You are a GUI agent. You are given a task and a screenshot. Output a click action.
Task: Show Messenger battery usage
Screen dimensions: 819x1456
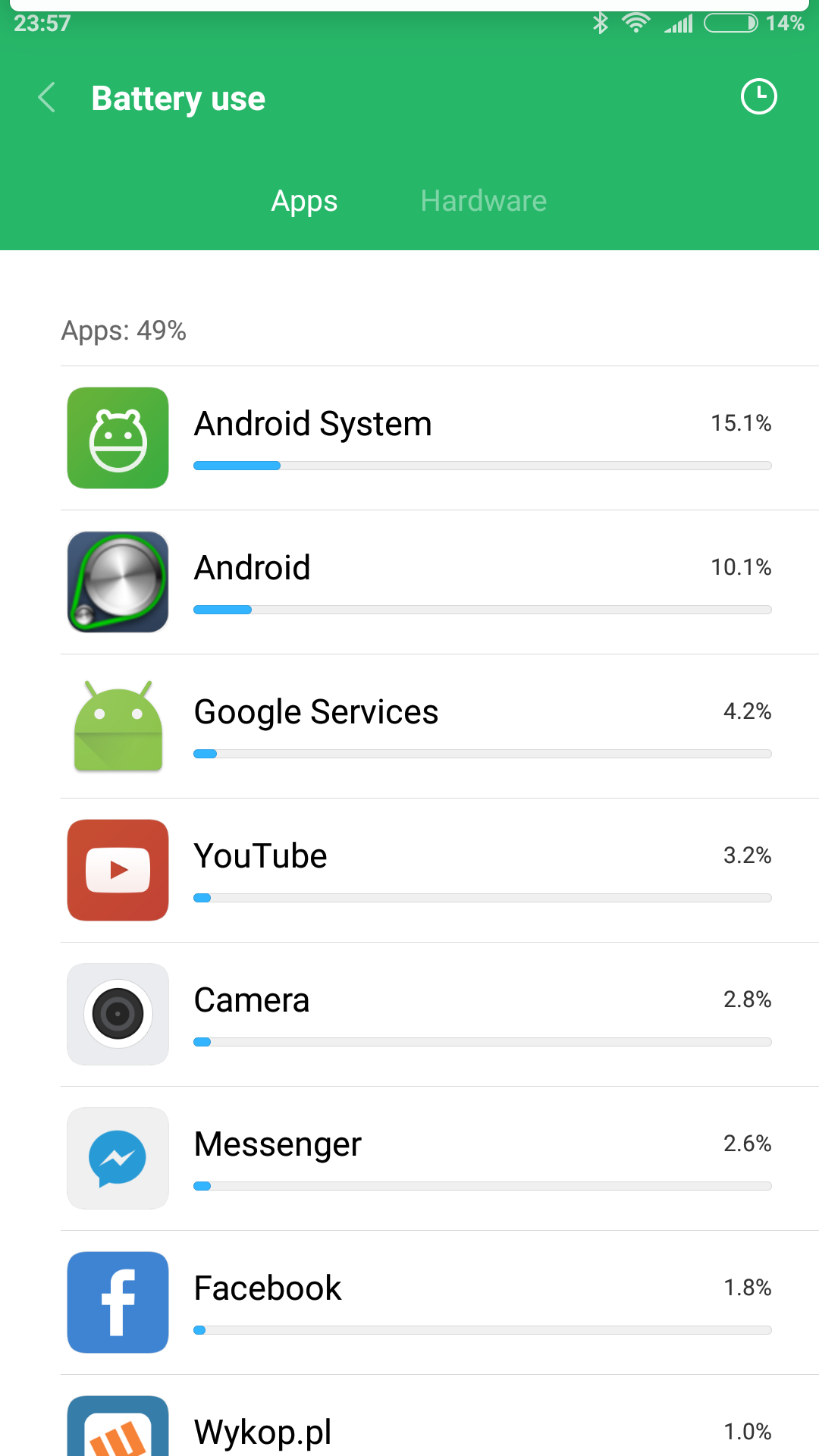point(440,1159)
